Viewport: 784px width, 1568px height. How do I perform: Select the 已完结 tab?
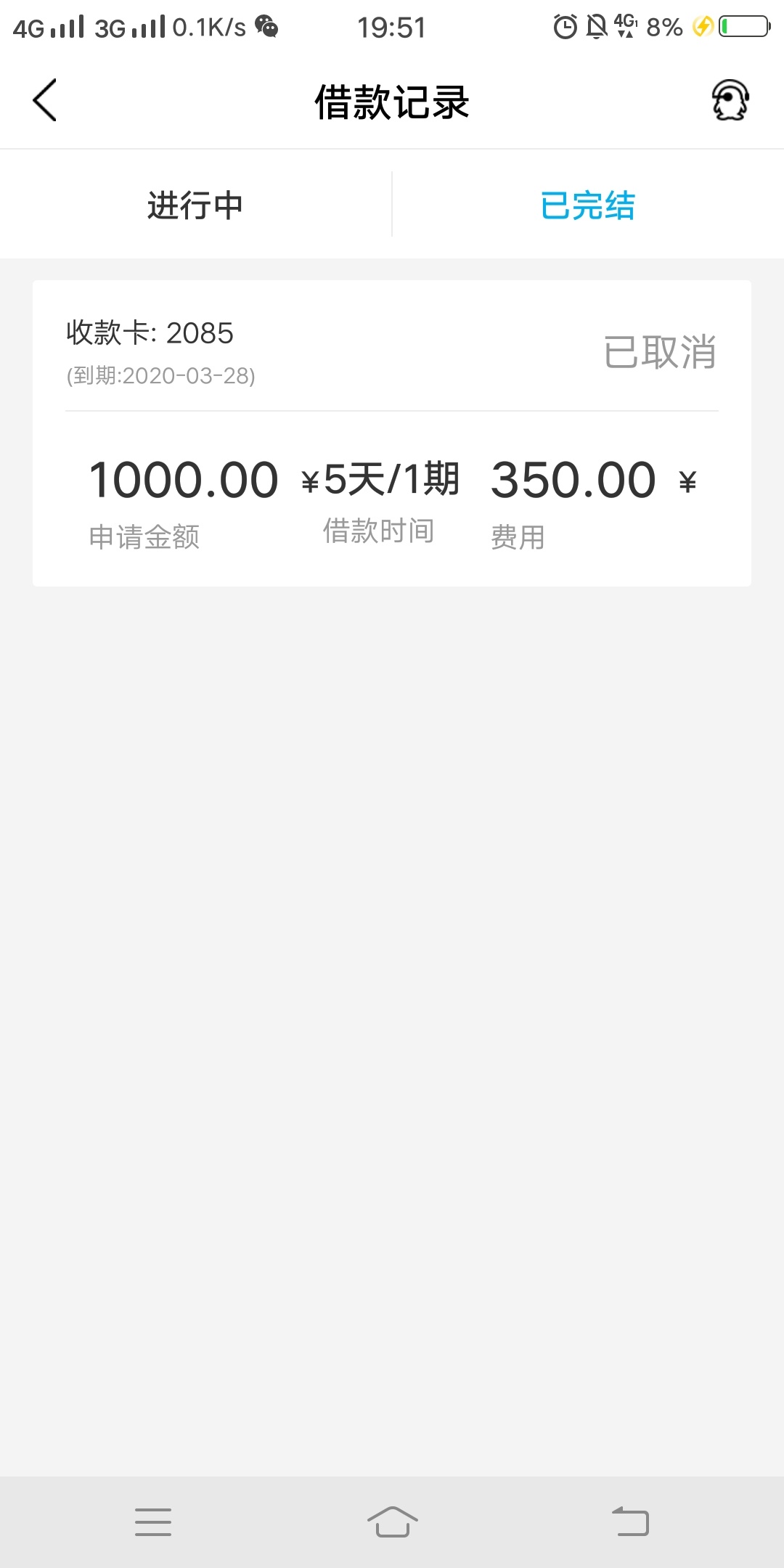pyautogui.click(x=588, y=205)
